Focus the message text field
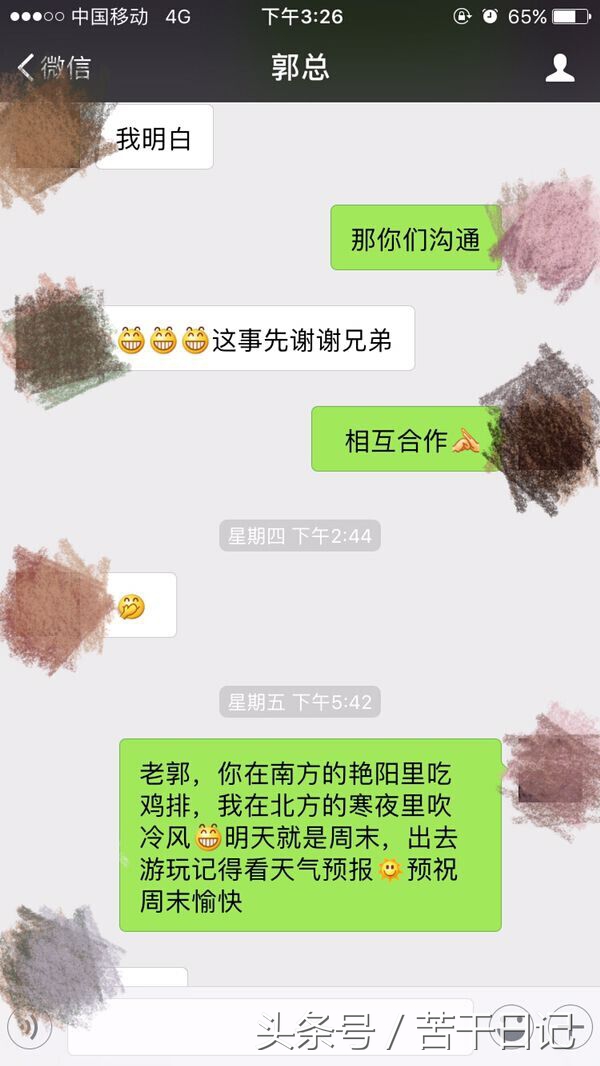Viewport: 600px width, 1066px height. tap(270, 1026)
